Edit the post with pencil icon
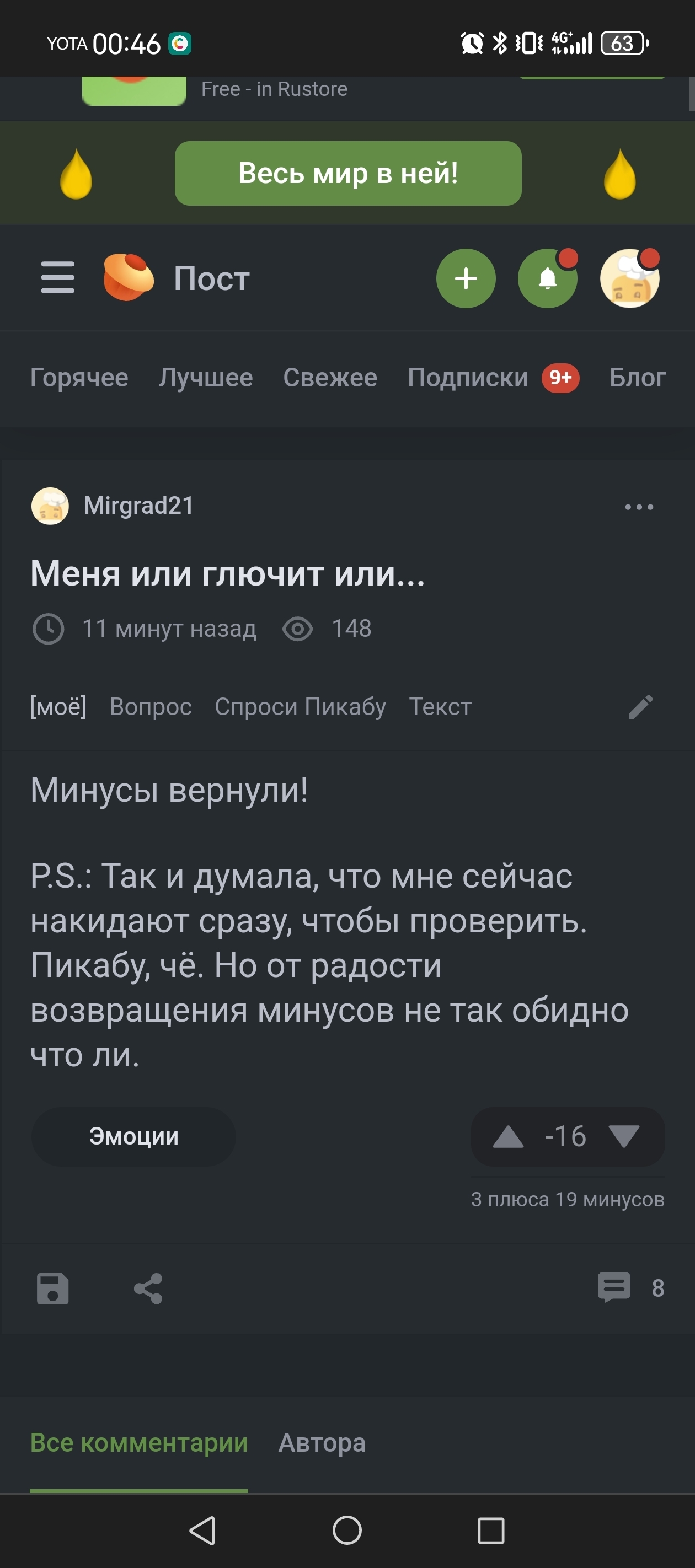The width and height of the screenshot is (695, 1568). (x=640, y=707)
